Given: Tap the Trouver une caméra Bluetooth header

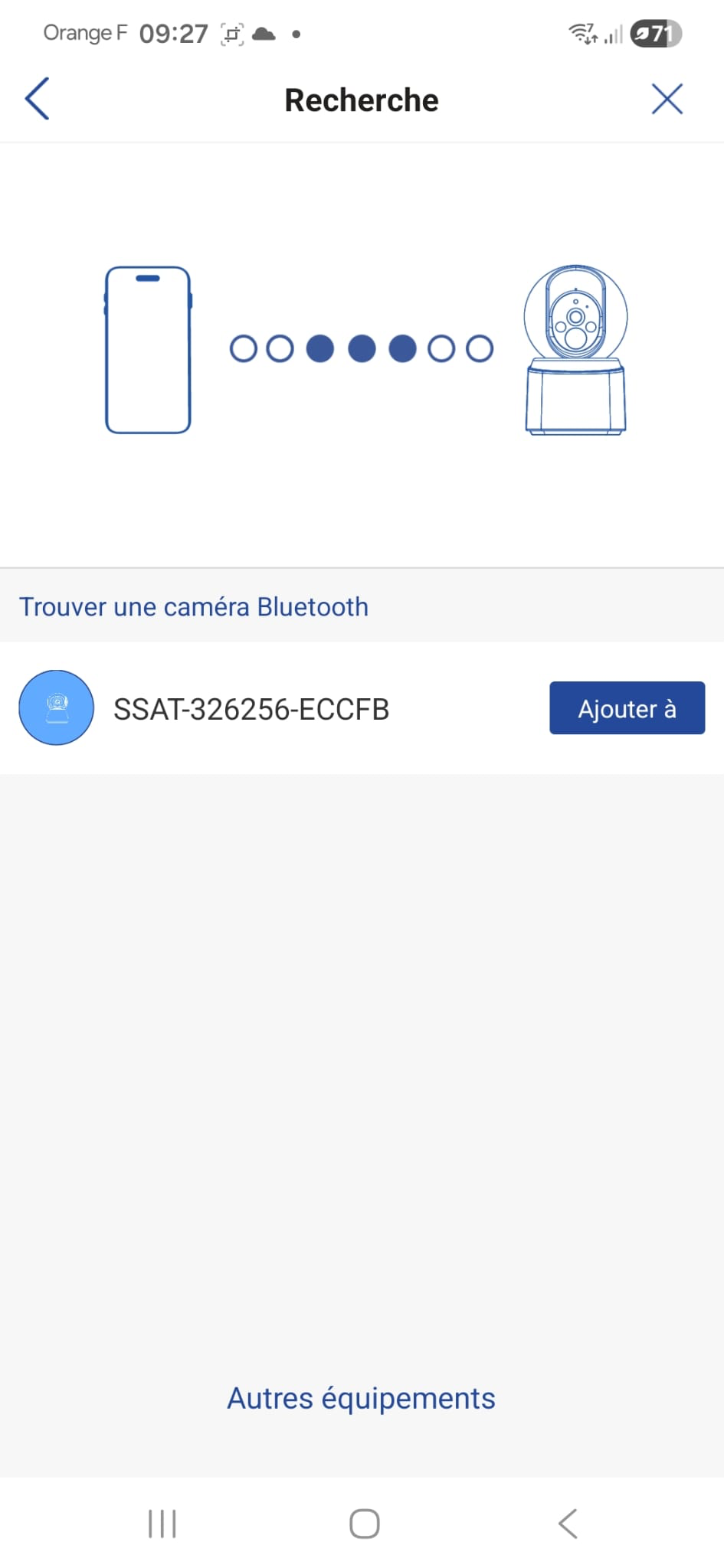Looking at the screenshot, I should coord(193,606).
